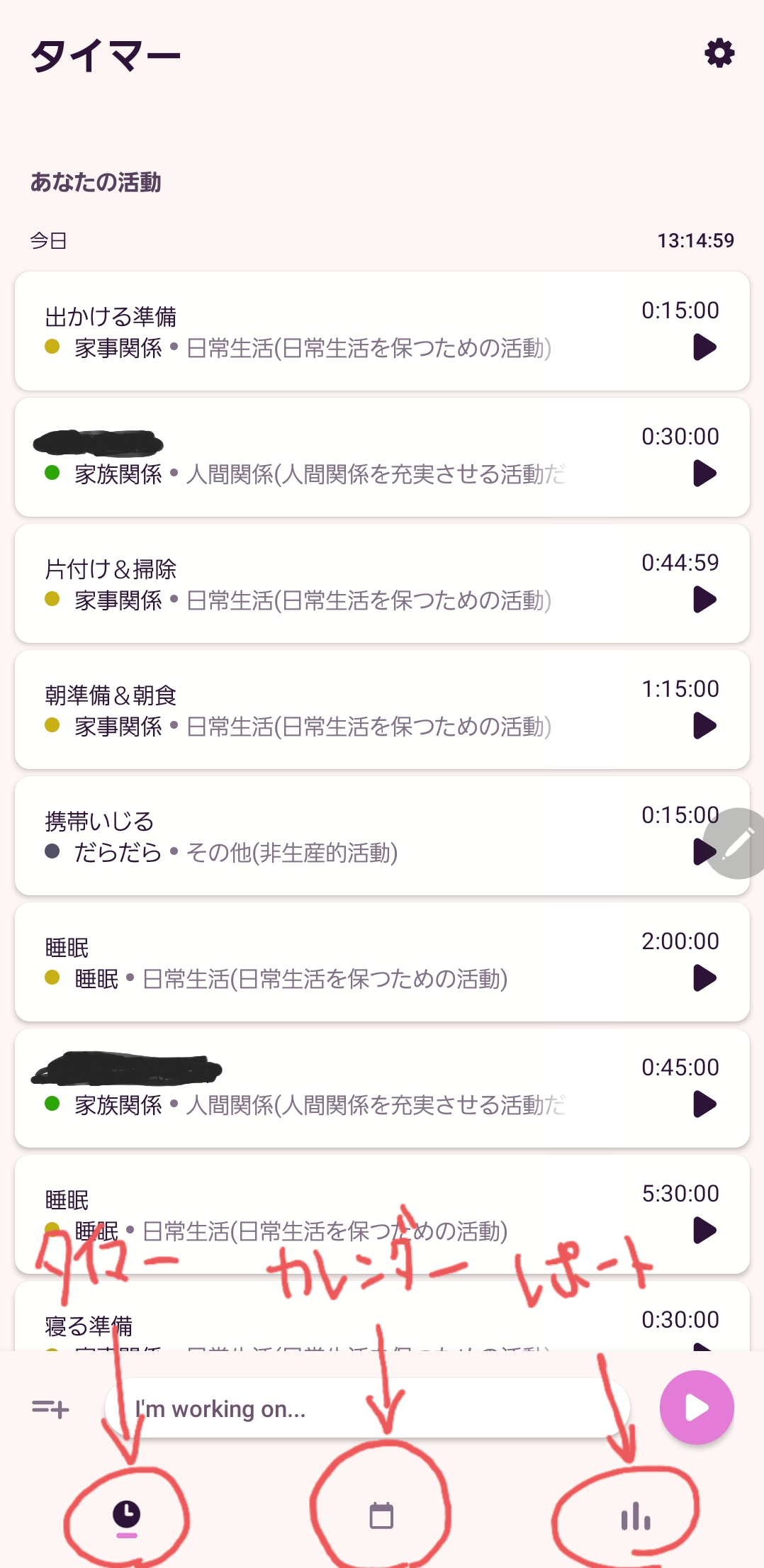This screenshot has width=764, height=1568.
Task: Switch to the Calendar tab
Action: pos(381,1516)
